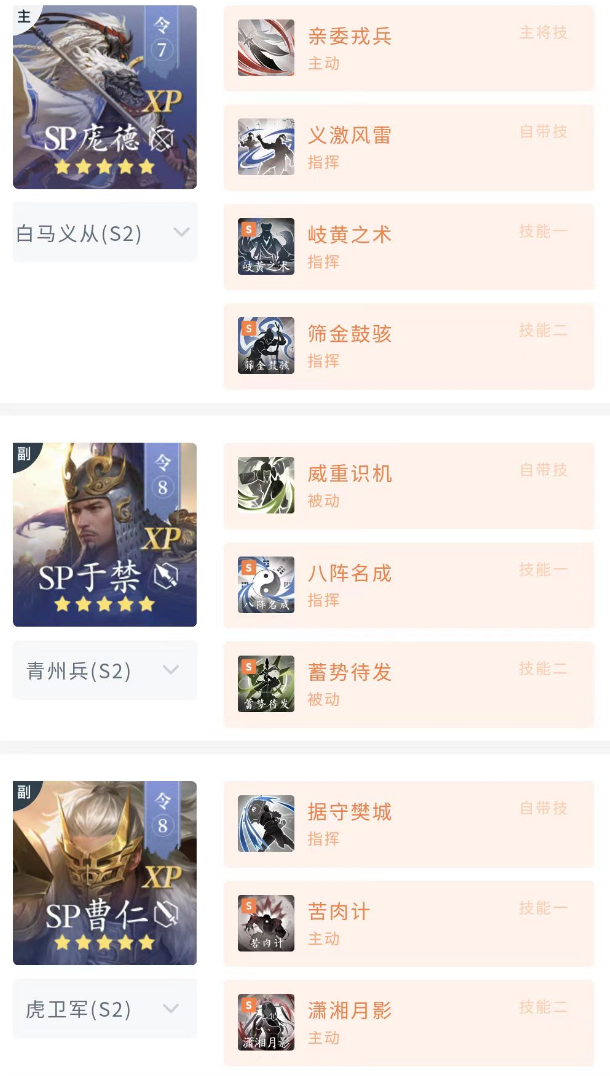Open the SP于禁 hero card
This screenshot has height=1076, width=610.
(105, 535)
